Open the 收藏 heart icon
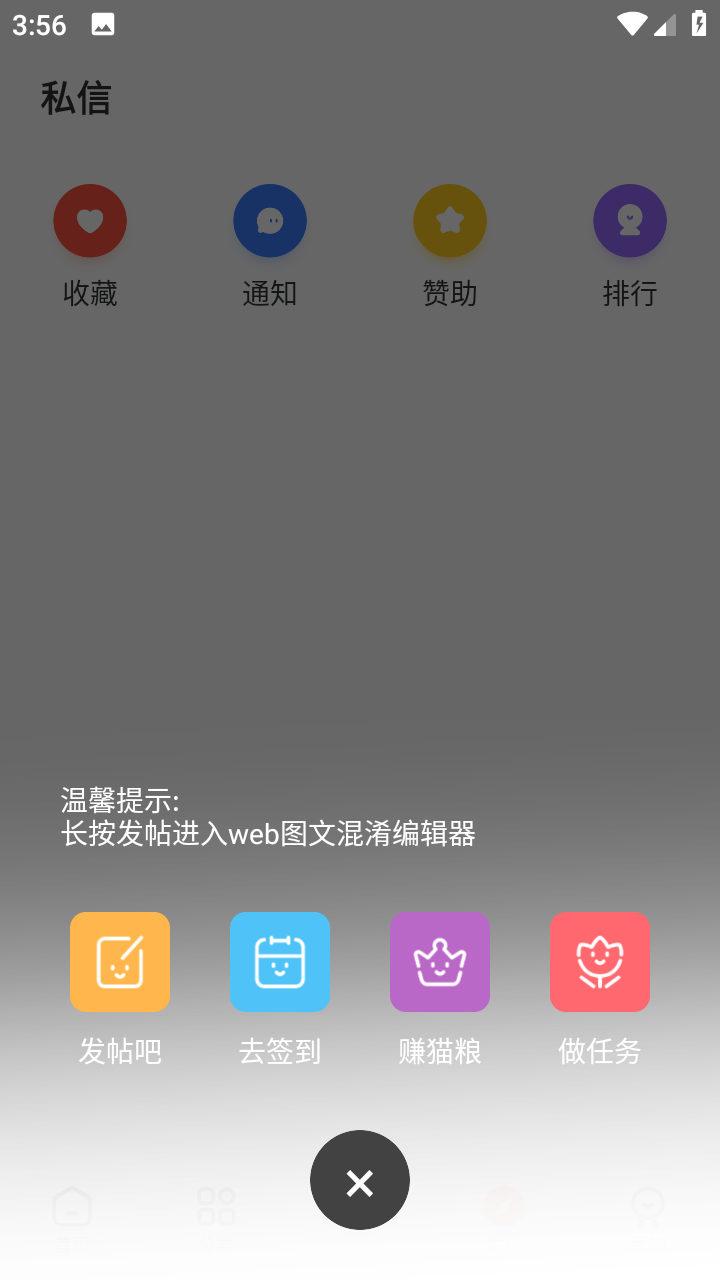The image size is (720, 1280). point(90,220)
